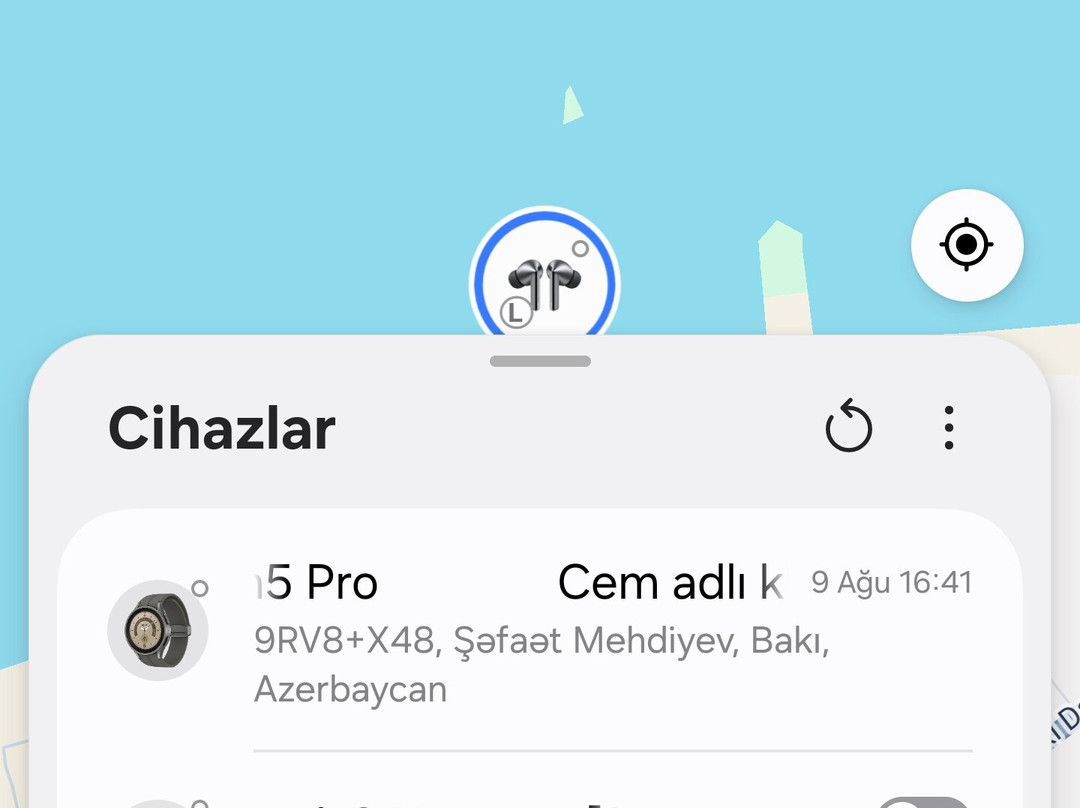Open the three-dot overflow menu
The image size is (1080, 808).
point(948,428)
